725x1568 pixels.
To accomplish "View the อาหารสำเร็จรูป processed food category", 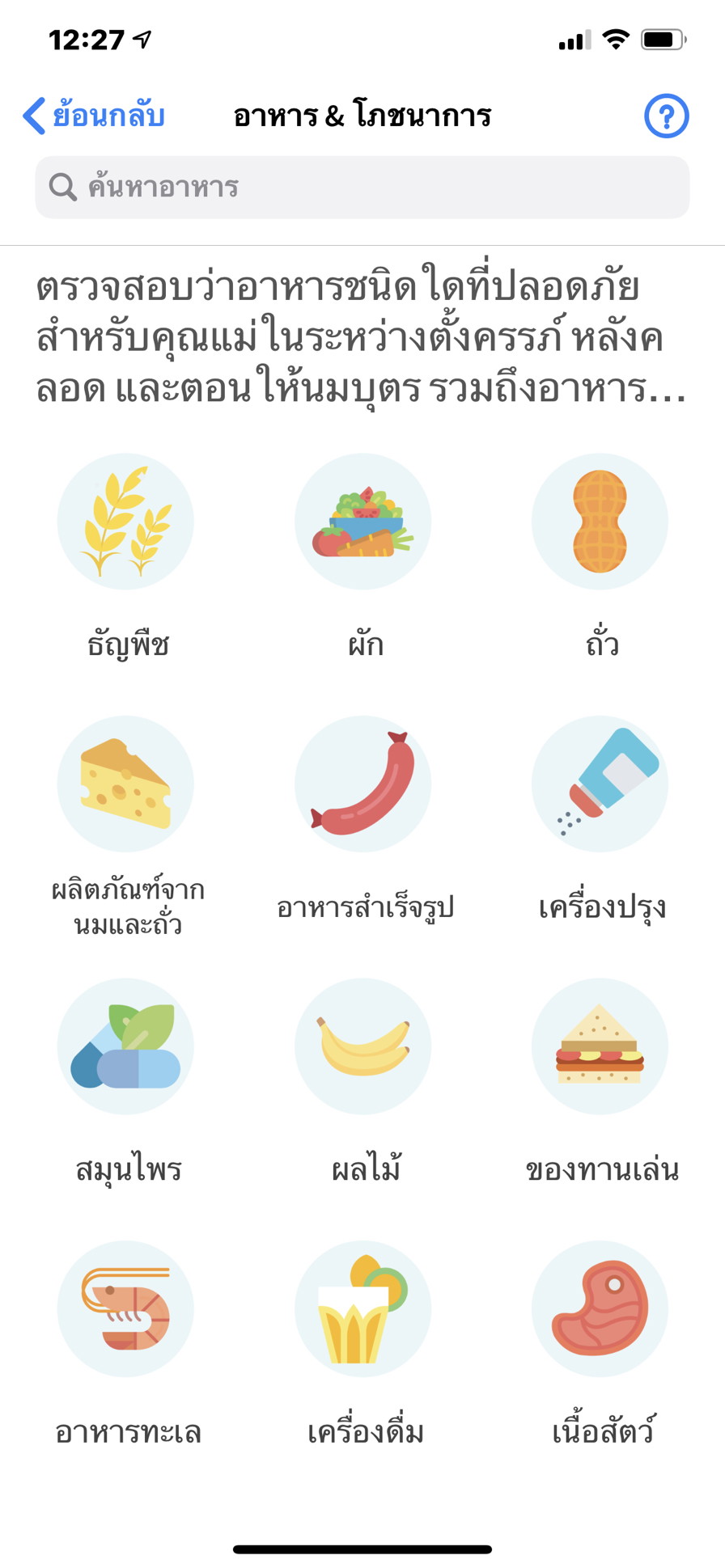I will [x=362, y=784].
